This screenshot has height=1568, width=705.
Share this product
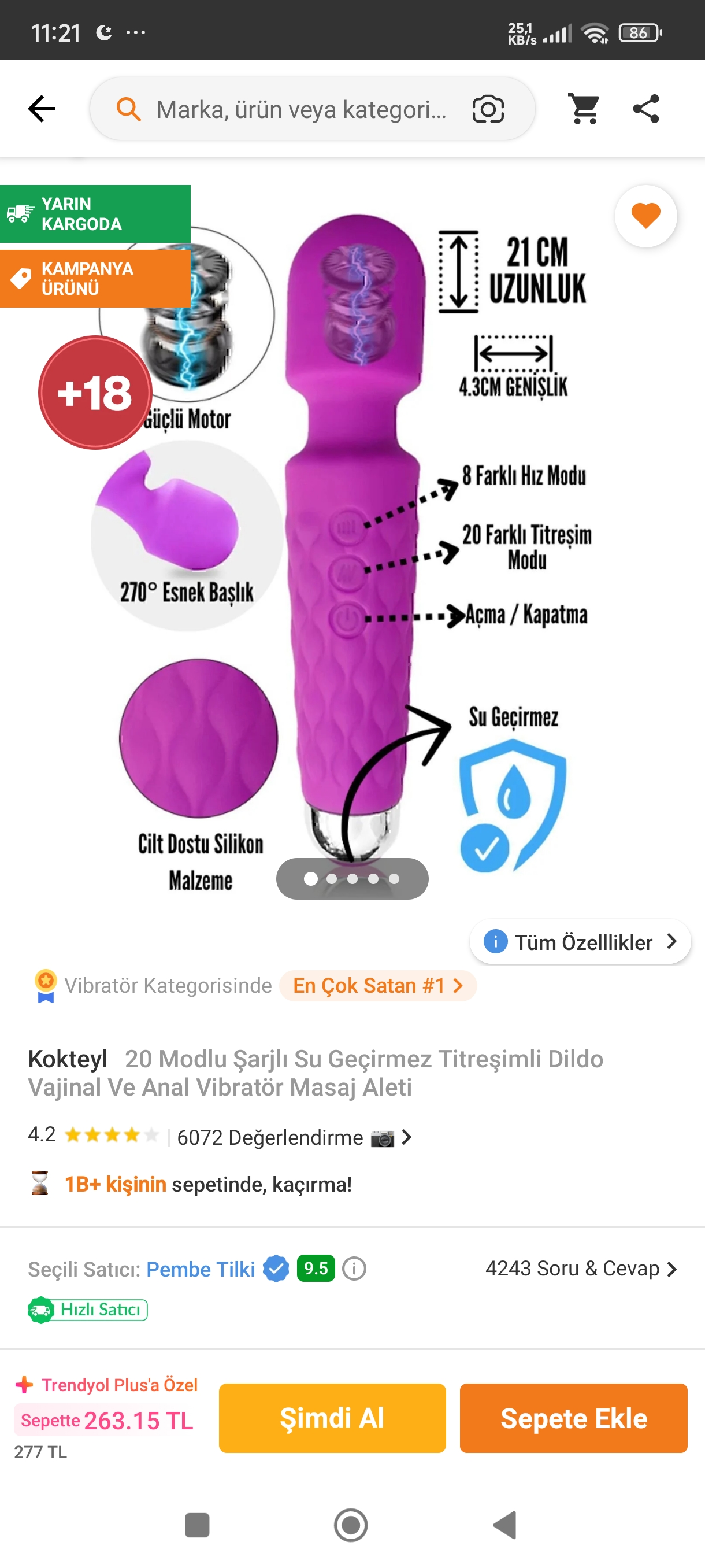pos(646,109)
